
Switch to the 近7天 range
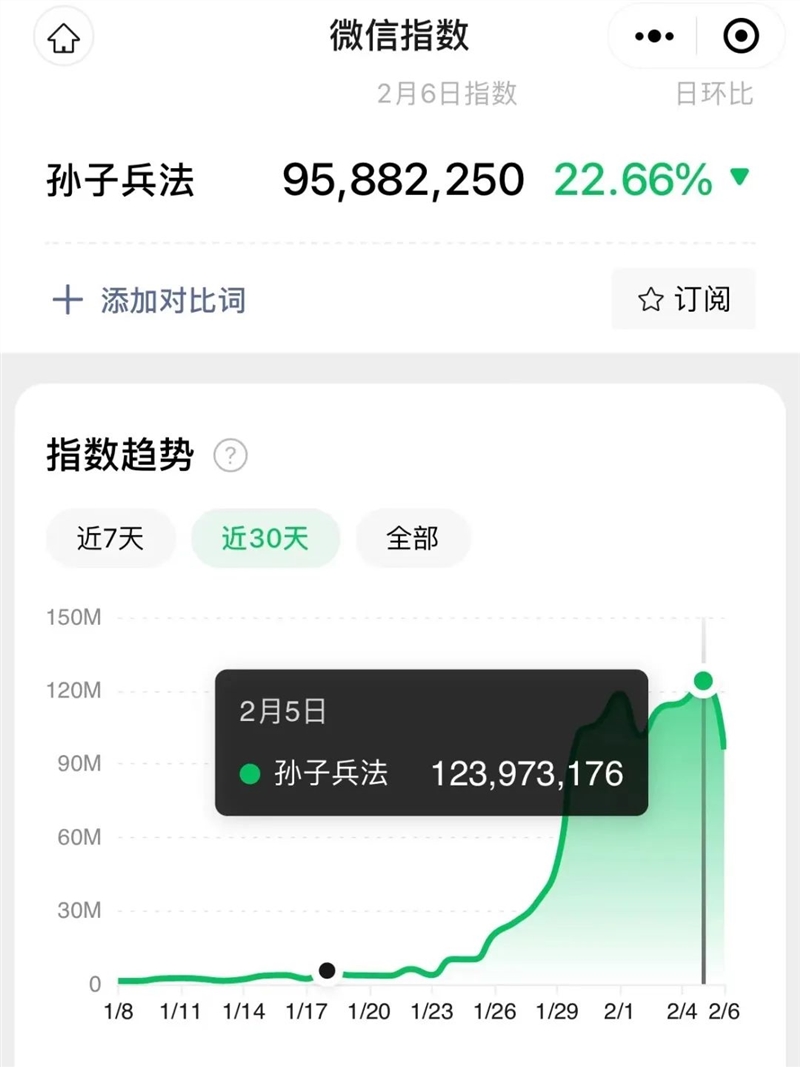click(111, 539)
